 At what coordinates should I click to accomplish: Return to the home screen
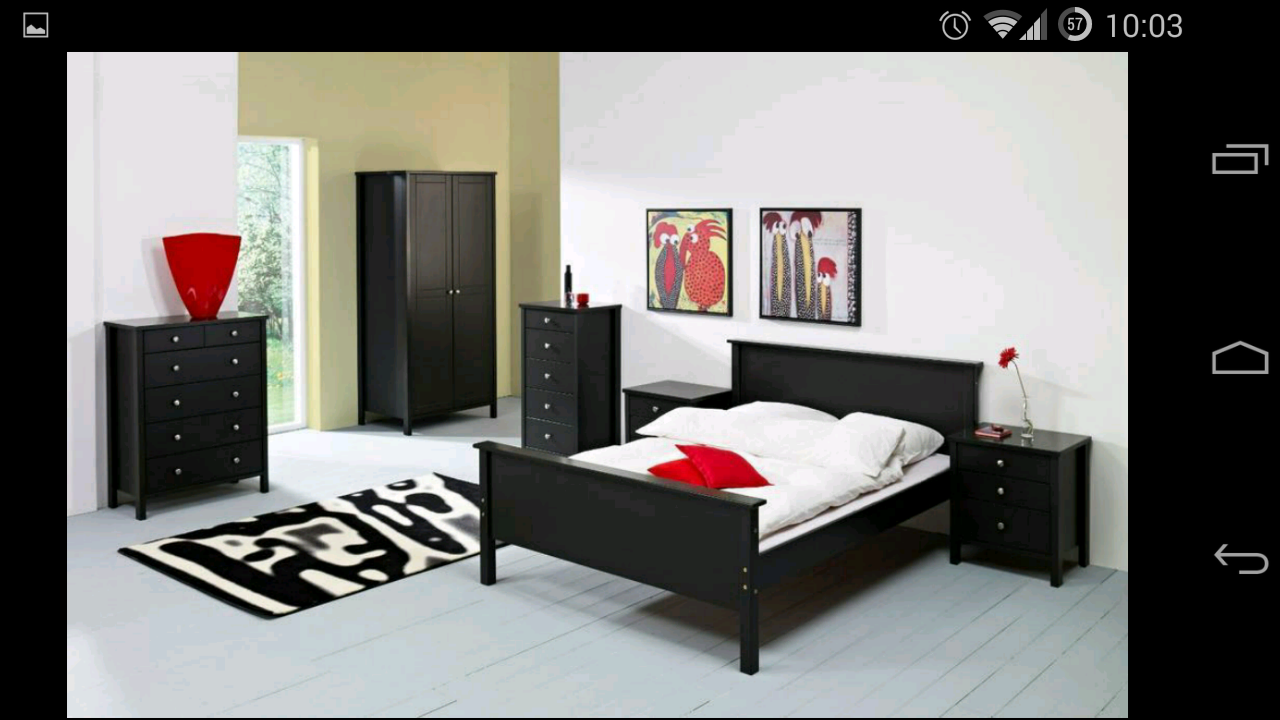pyautogui.click(x=1240, y=358)
